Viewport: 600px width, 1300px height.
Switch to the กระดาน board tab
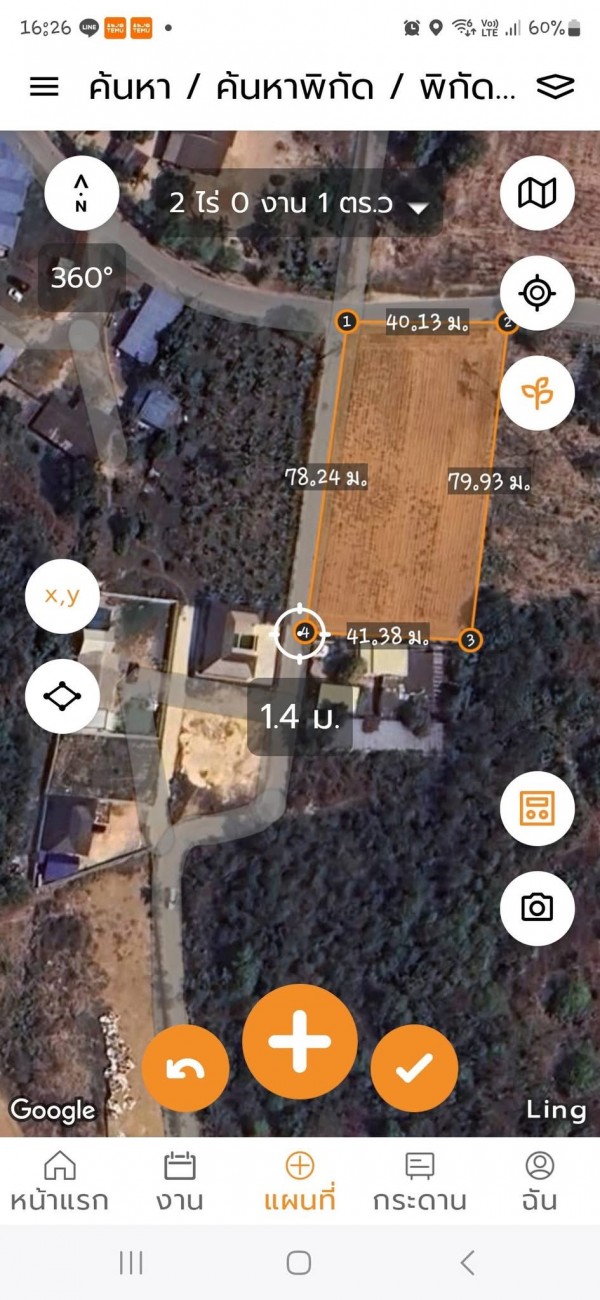pyautogui.click(x=419, y=1181)
